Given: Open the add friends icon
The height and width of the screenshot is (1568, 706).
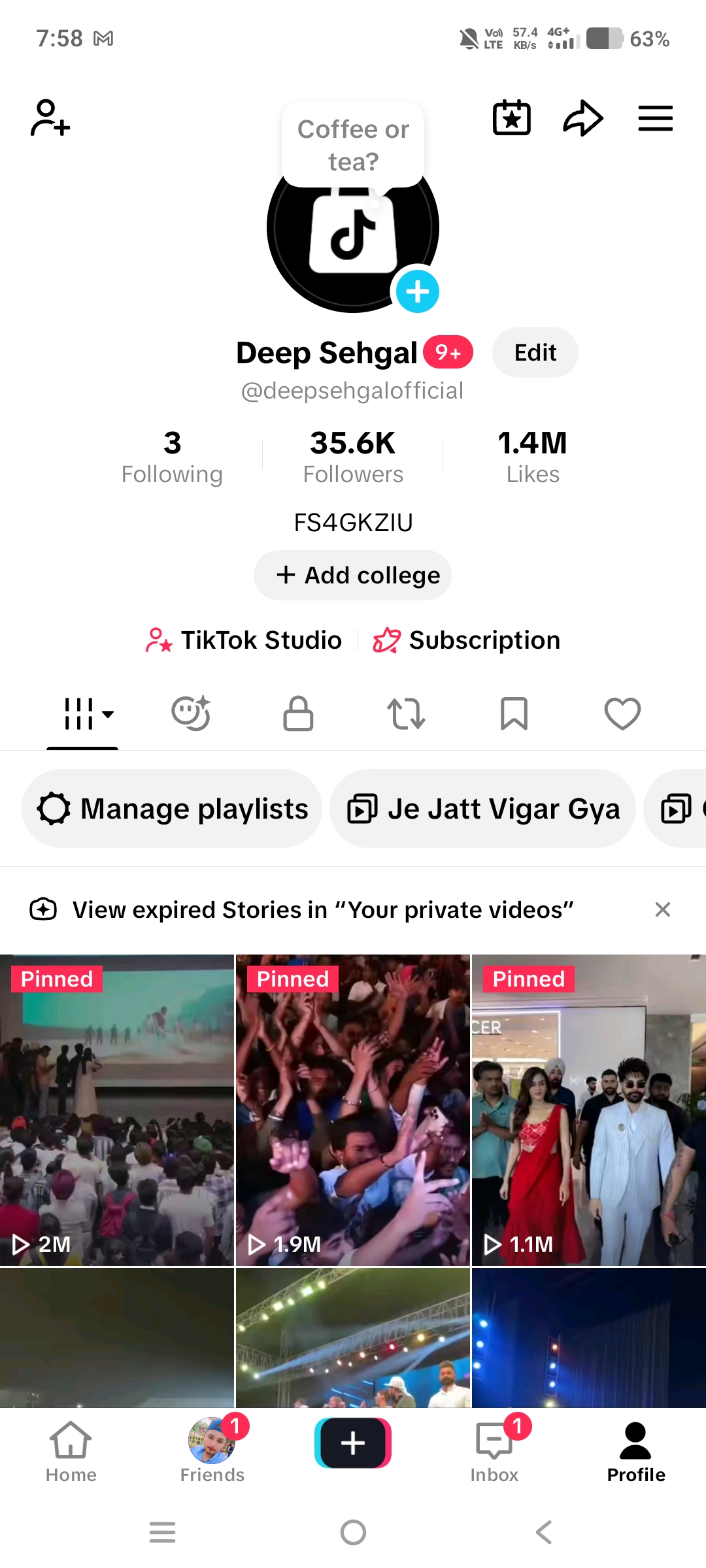Looking at the screenshot, I should click(x=50, y=118).
